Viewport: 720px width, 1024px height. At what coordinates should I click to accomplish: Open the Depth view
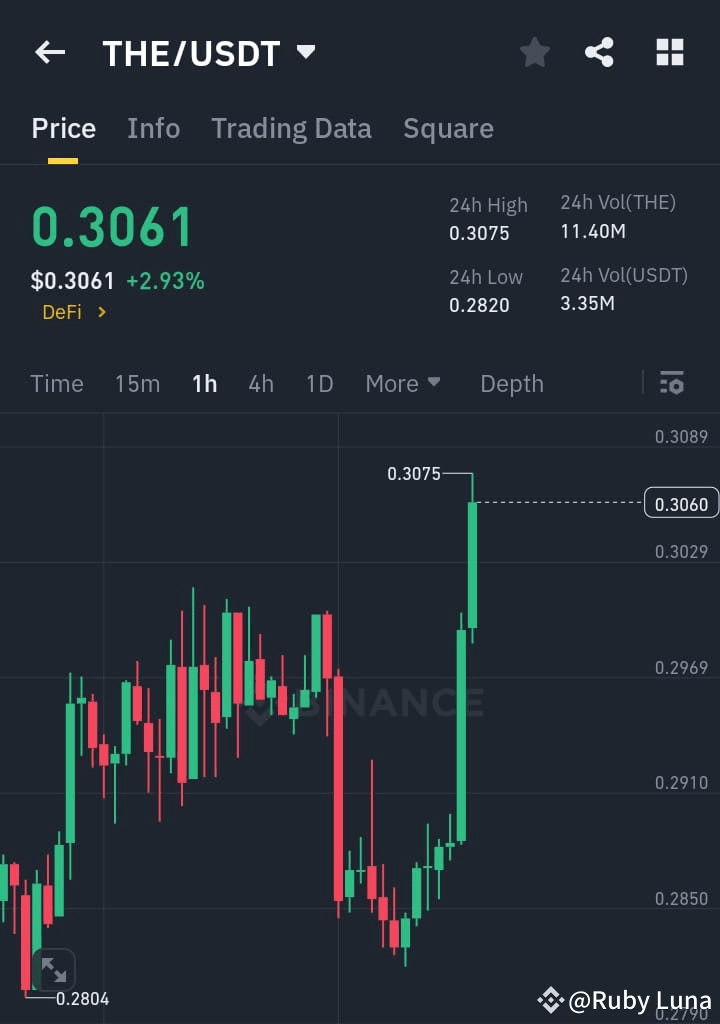[x=511, y=383]
